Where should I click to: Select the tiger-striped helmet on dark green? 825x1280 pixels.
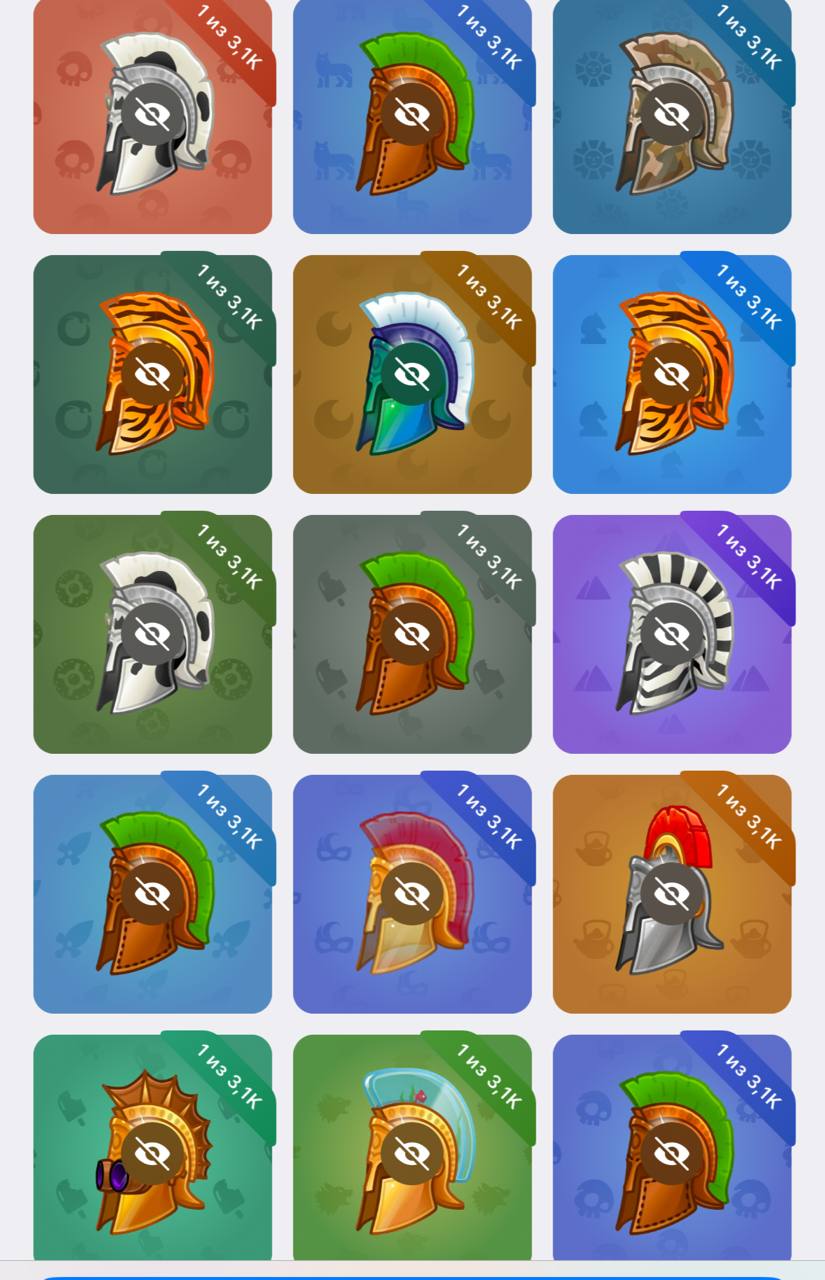(152, 374)
